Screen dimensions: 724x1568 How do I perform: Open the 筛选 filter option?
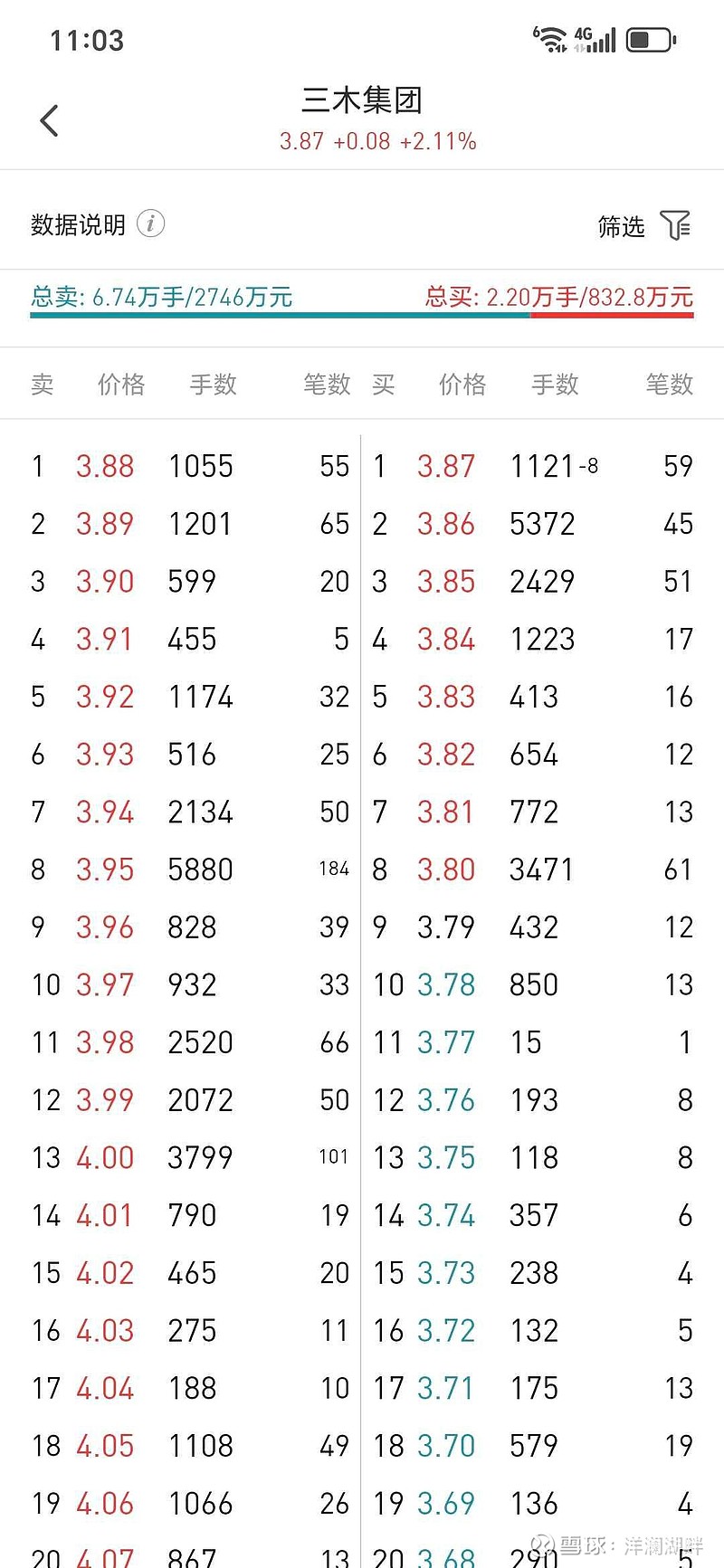(644, 225)
